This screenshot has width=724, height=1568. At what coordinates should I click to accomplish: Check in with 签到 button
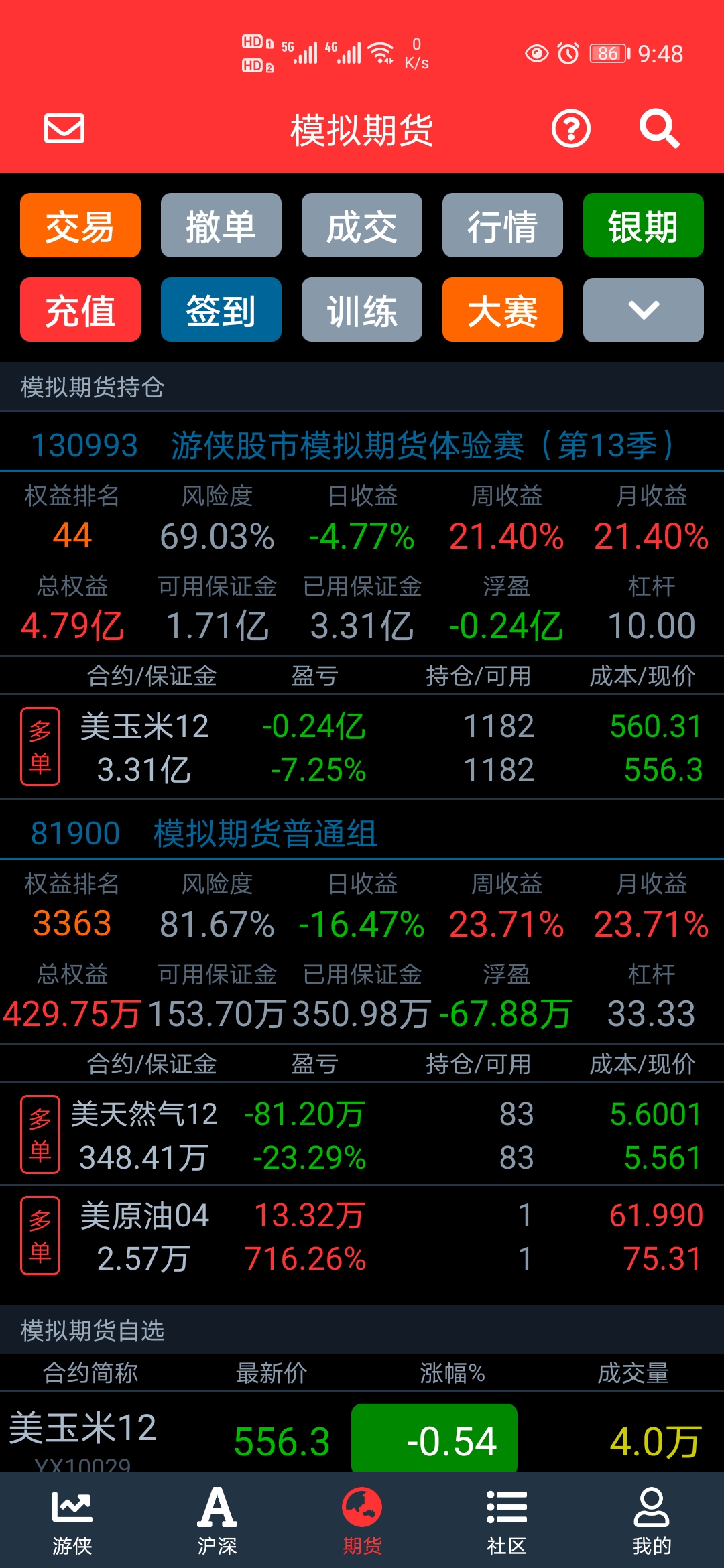coord(221,310)
